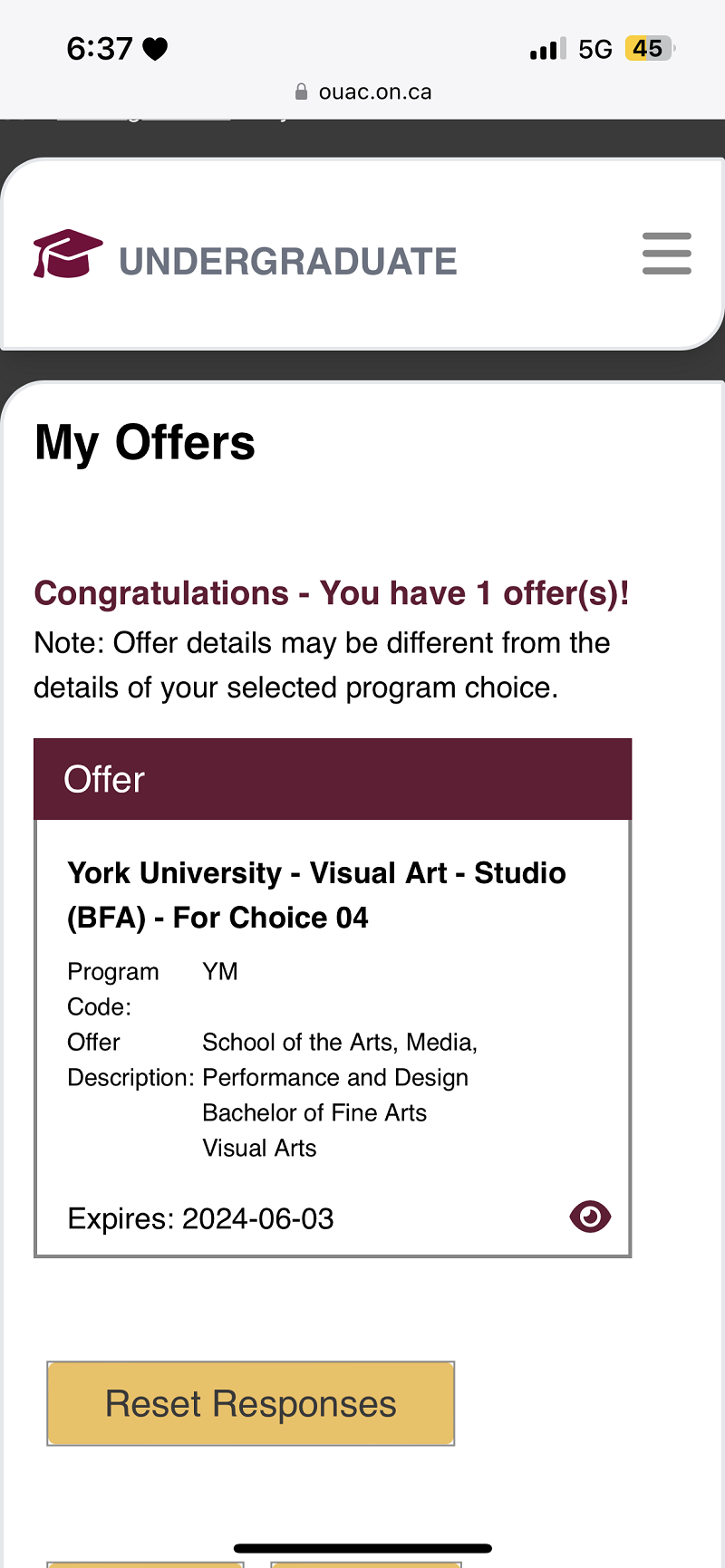Tap the Reset Responses button

pyautogui.click(x=250, y=1403)
